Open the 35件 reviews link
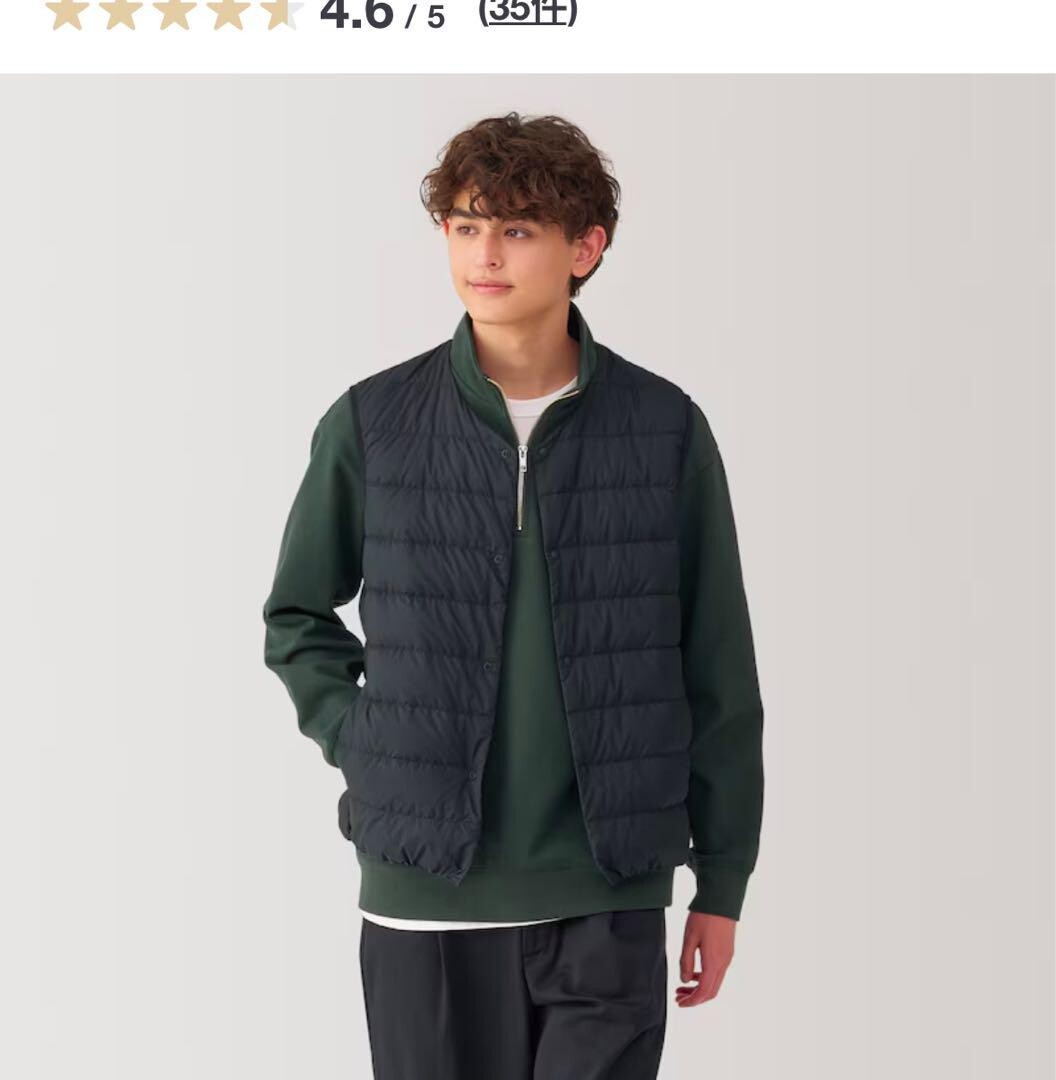Viewport: 1056px width, 1080px height. 528,12
